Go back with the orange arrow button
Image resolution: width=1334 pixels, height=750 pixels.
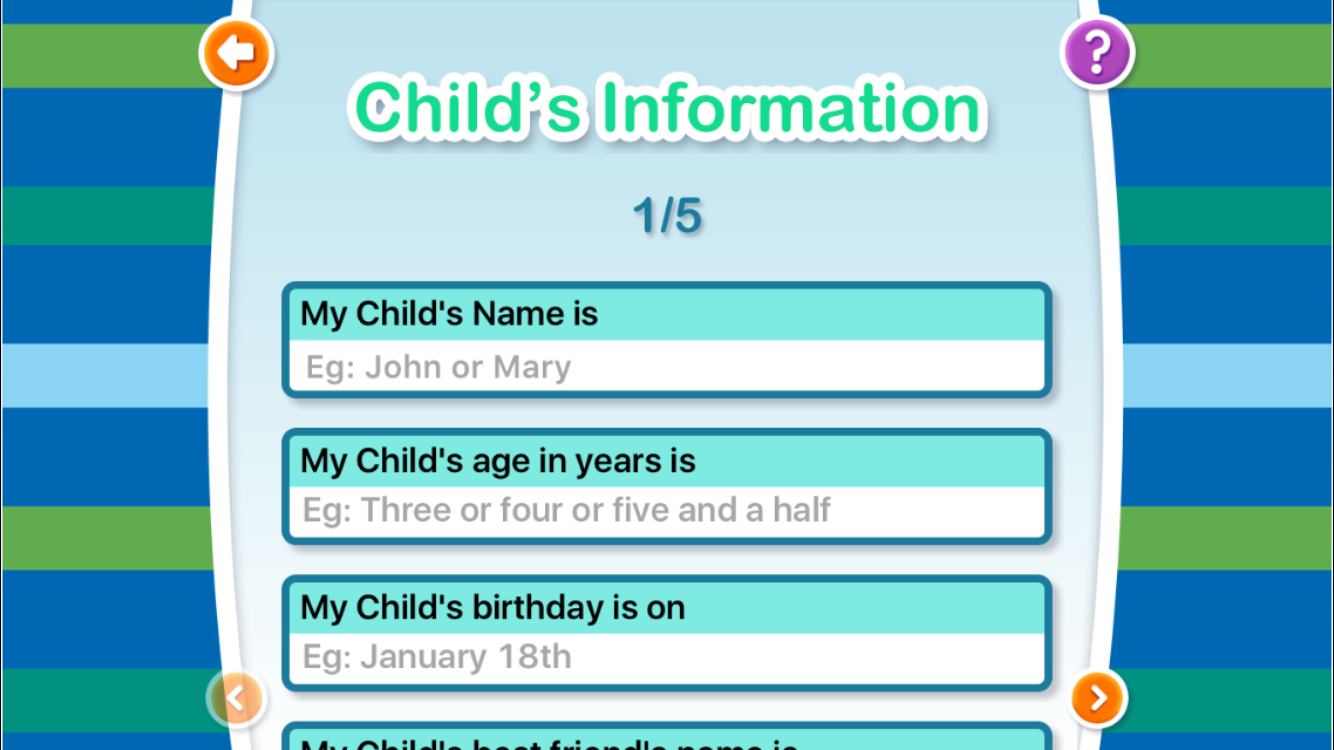tap(236, 53)
